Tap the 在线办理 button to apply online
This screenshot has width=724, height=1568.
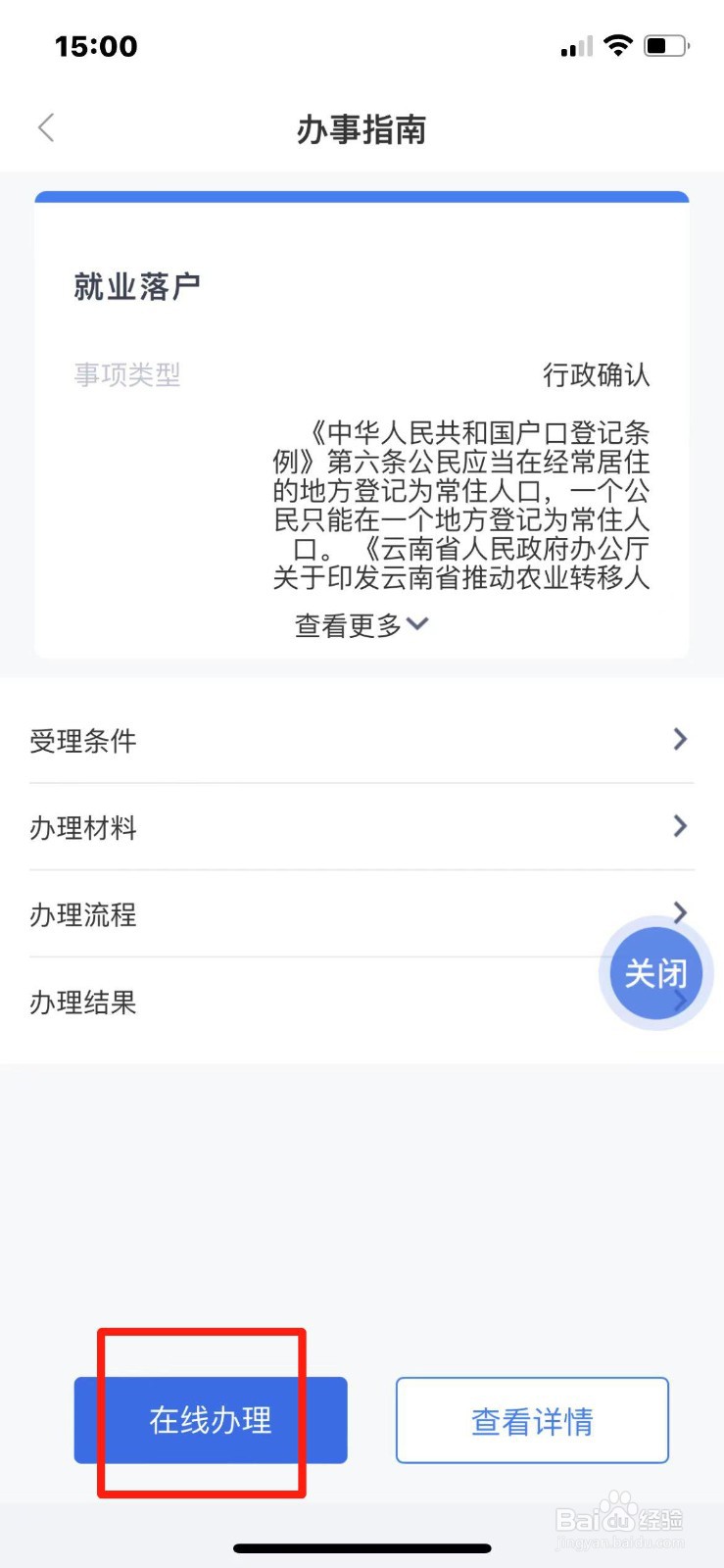(x=210, y=1421)
